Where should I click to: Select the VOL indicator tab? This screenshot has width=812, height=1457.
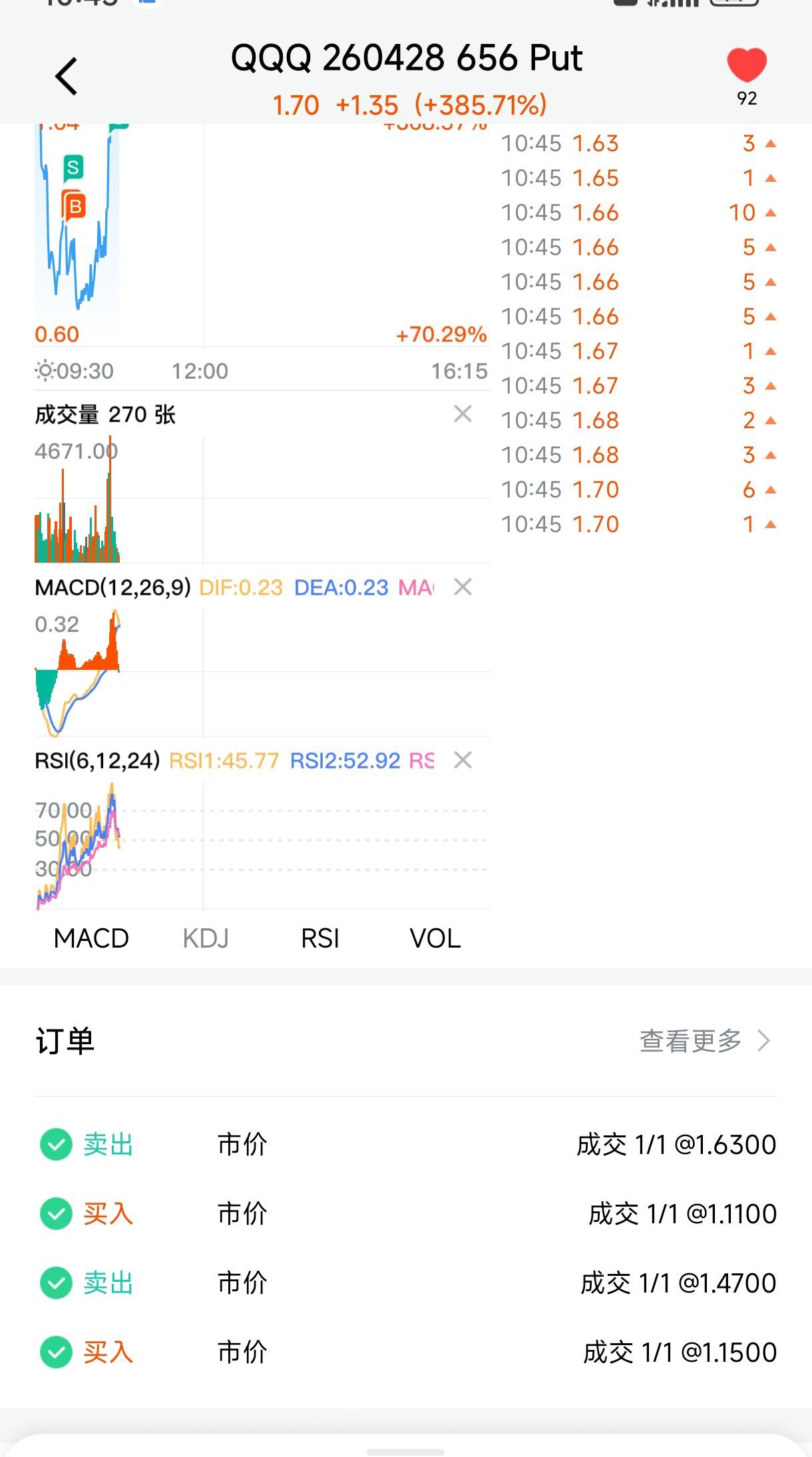pyautogui.click(x=435, y=938)
